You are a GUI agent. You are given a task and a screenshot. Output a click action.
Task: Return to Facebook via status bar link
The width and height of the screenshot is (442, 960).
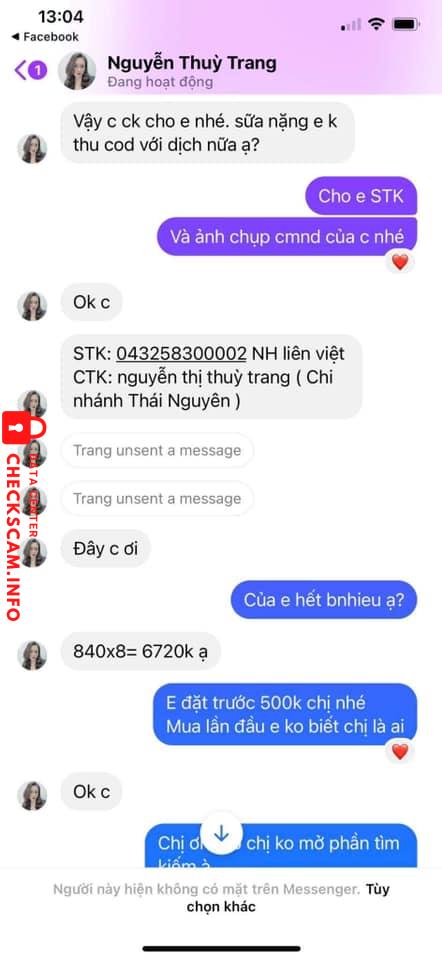(x=45, y=37)
